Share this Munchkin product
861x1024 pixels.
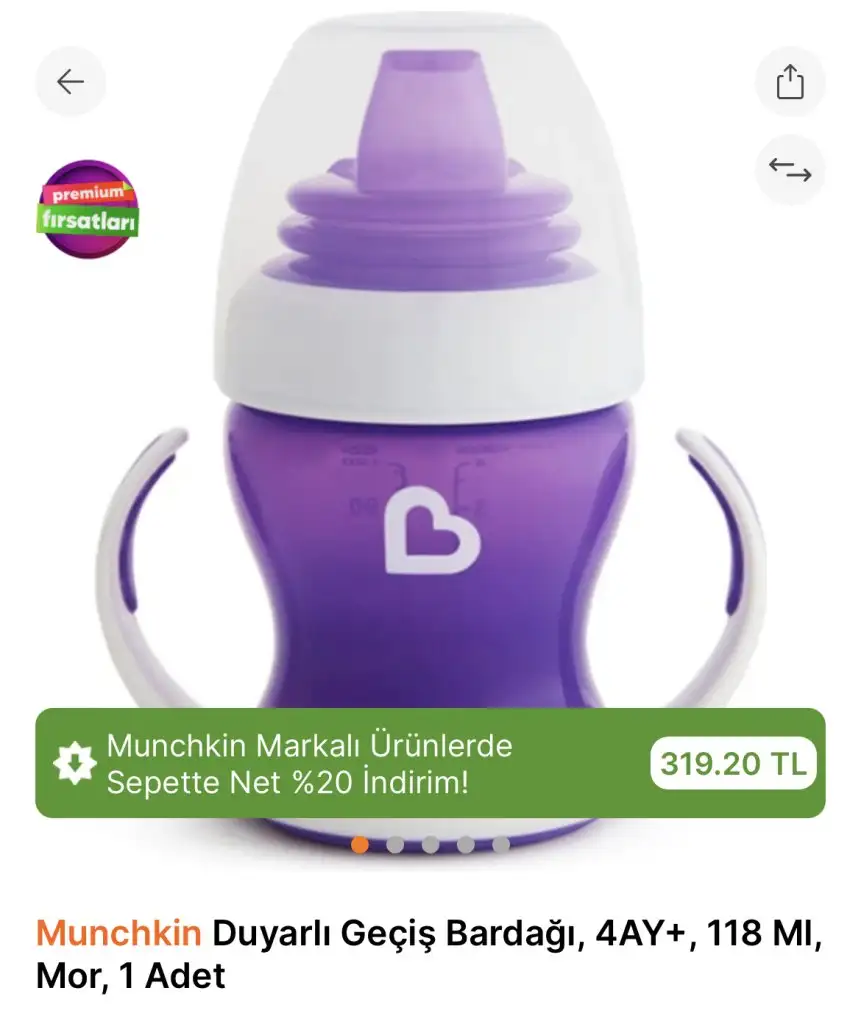pos(790,81)
